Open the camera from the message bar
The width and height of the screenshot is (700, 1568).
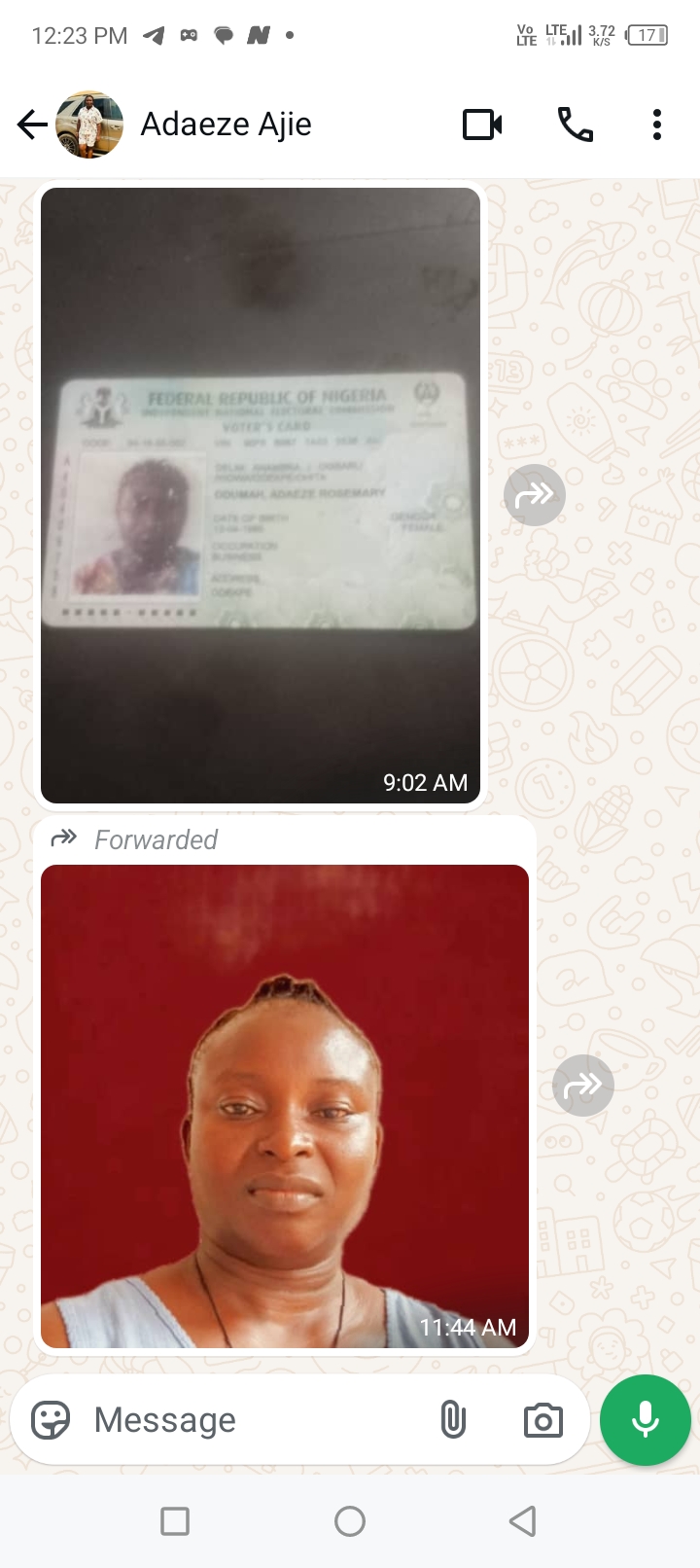click(x=542, y=1420)
